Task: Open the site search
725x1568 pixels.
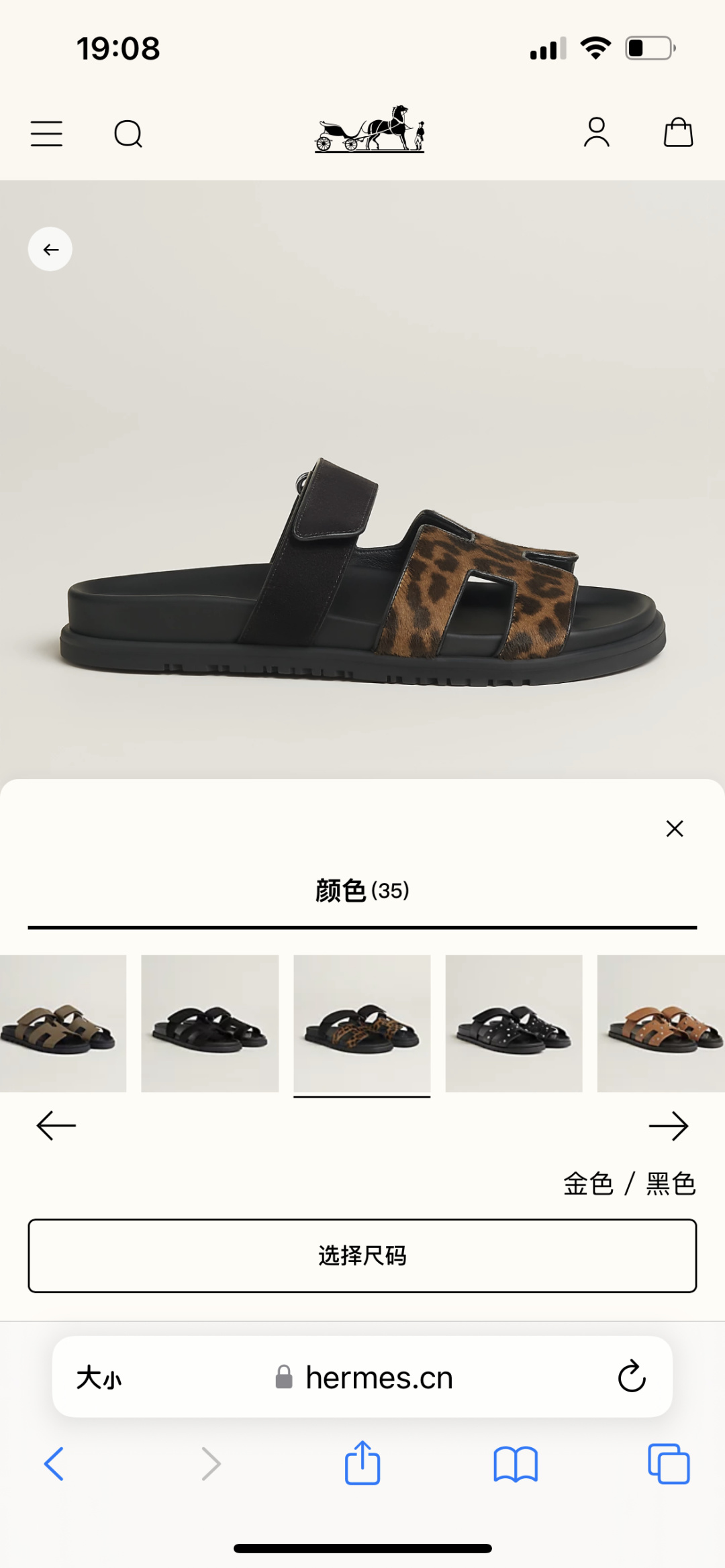Action: [x=128, y=134]
